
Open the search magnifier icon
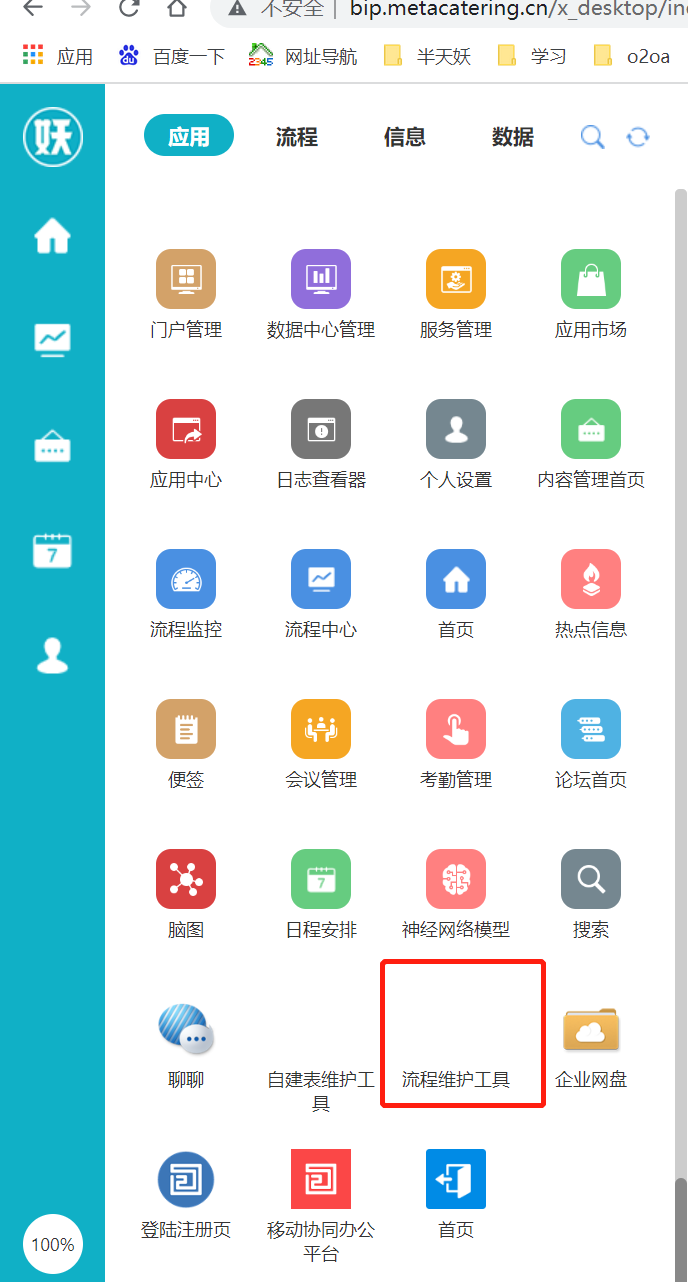[x=592, y=137]
